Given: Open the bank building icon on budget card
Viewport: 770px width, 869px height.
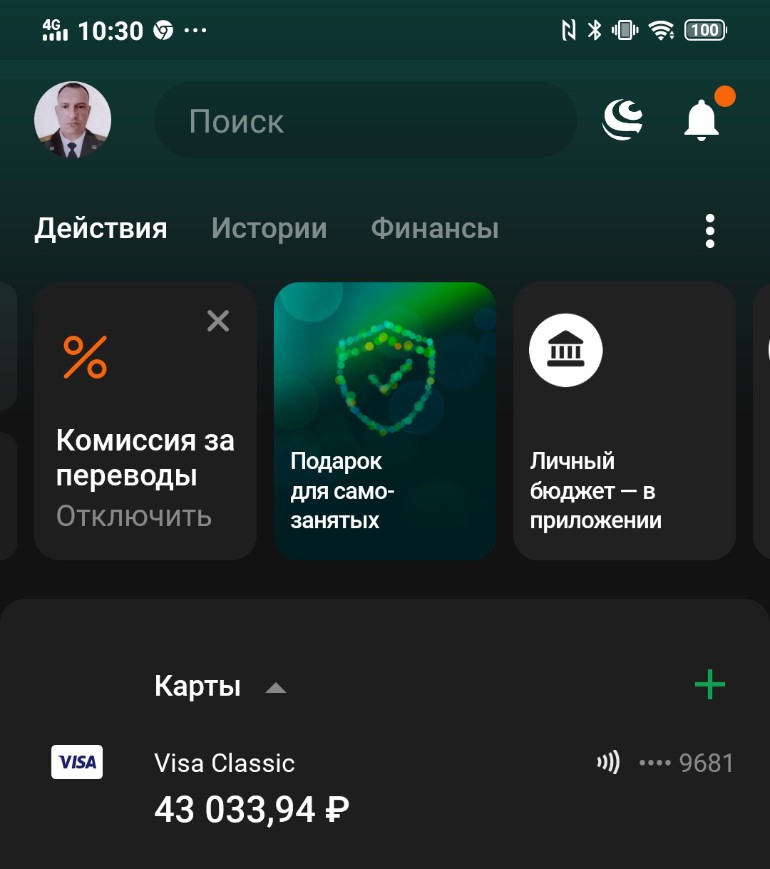Looking at the screenshot, I should click(x=565, y=349).
